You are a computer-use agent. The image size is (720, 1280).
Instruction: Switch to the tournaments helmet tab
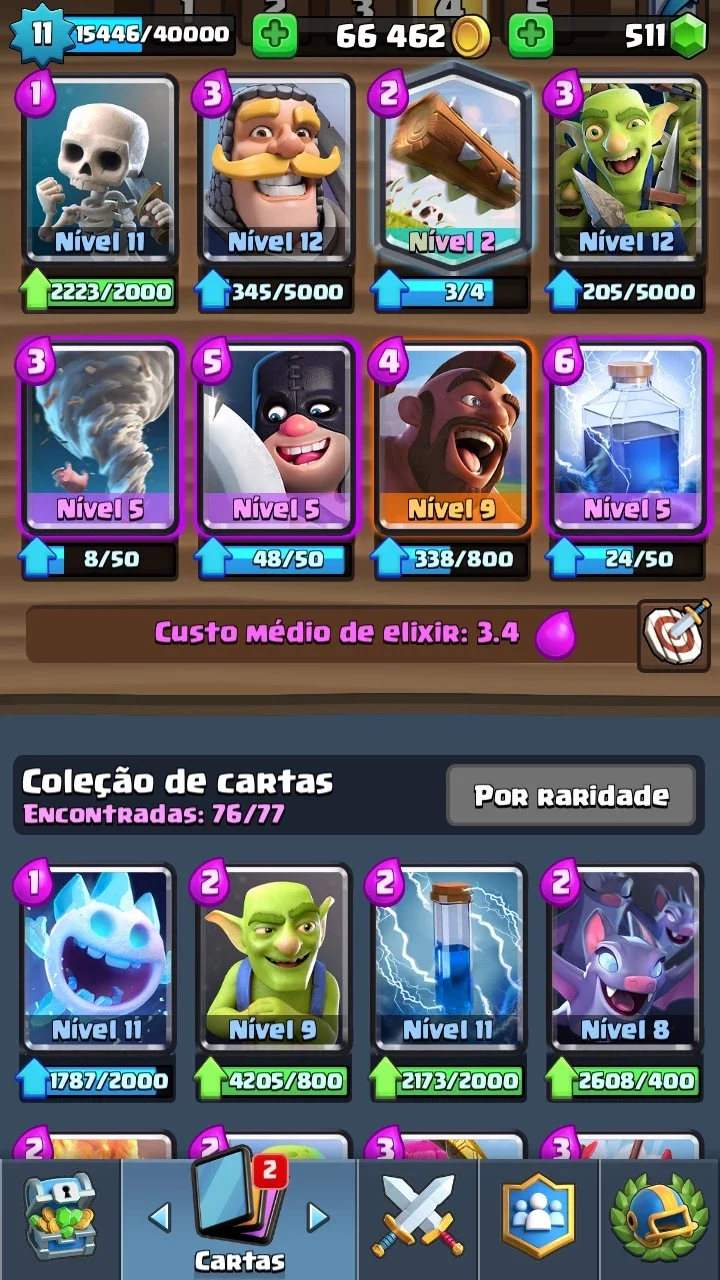click(x=659, y=1219)
